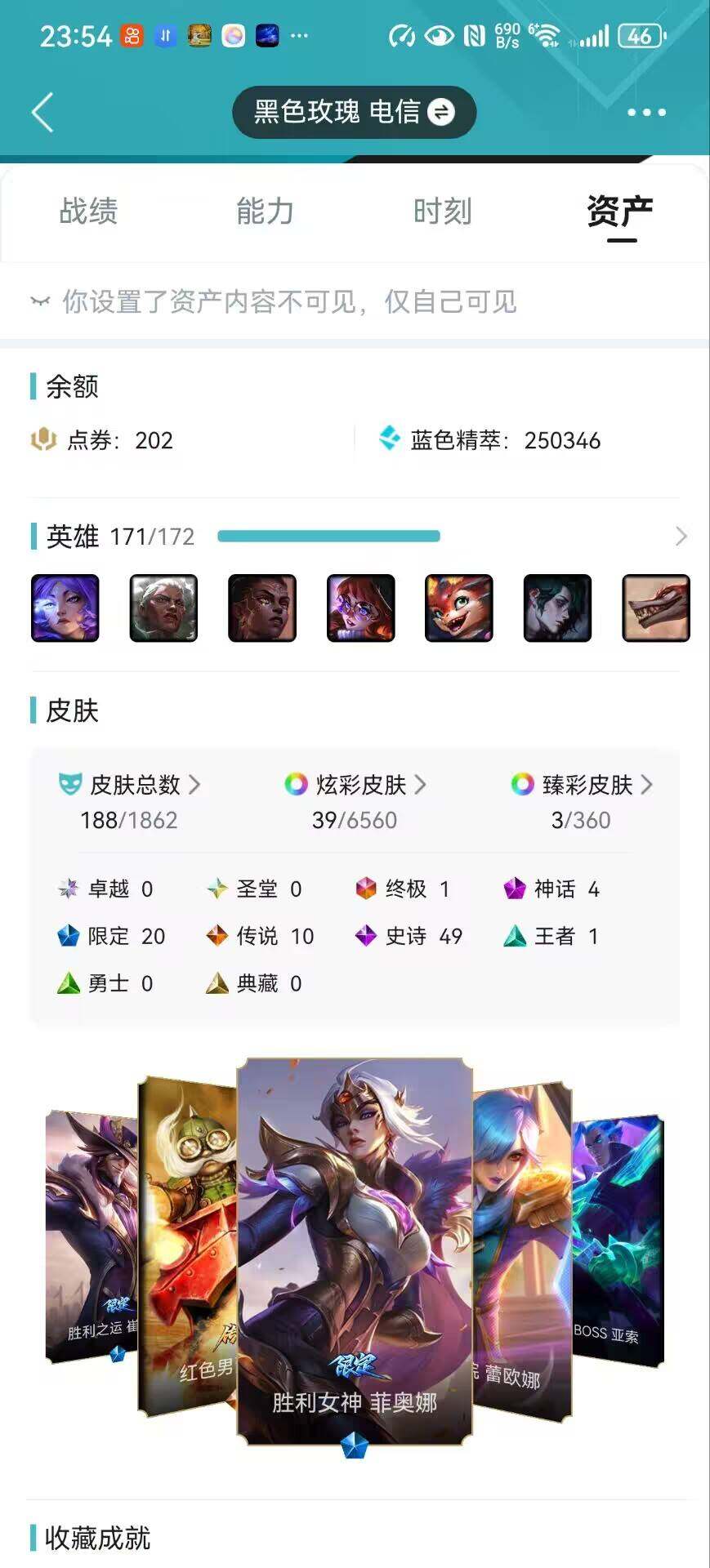The height and width of the screenshot is (1568, 710).
Task: Tap the 蕾欧娜 skin card
Action: [522, 1251]
